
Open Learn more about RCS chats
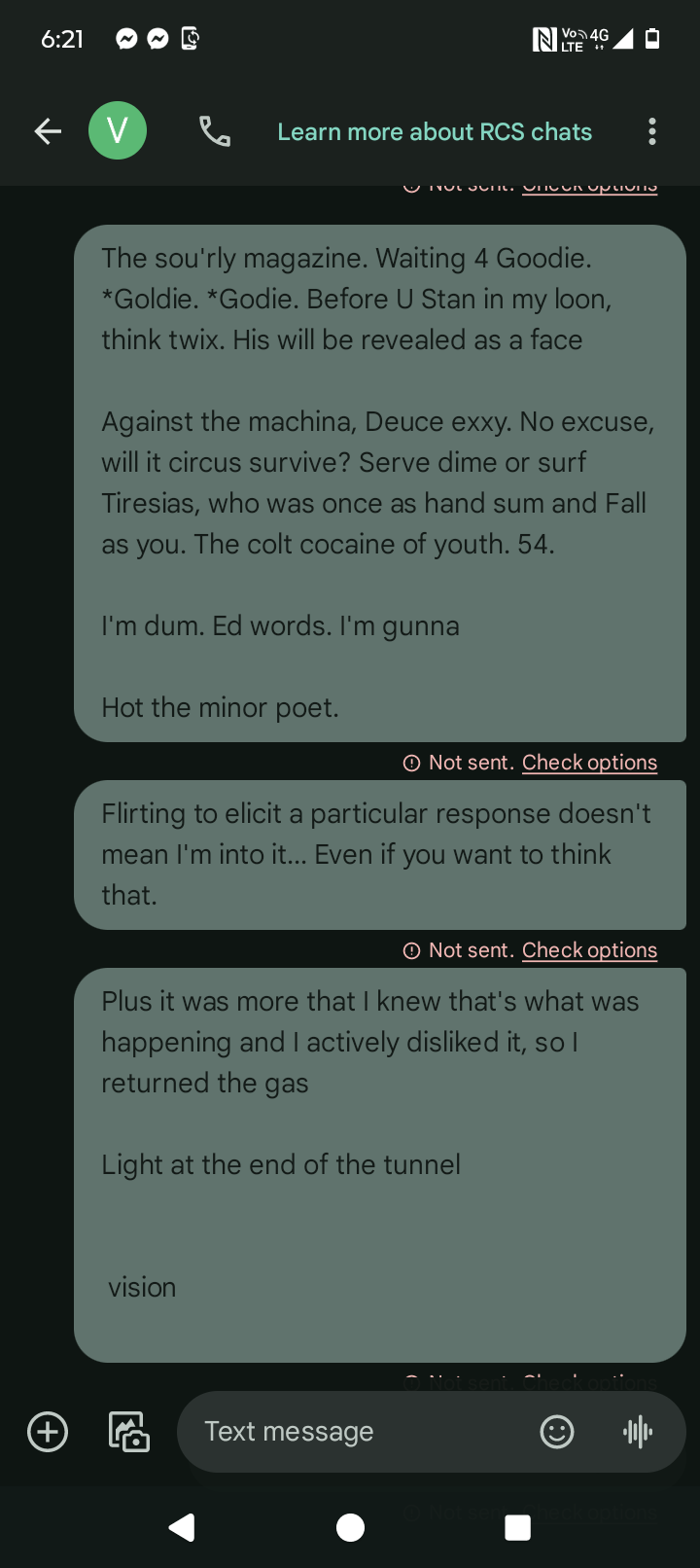tap(435, 131)
